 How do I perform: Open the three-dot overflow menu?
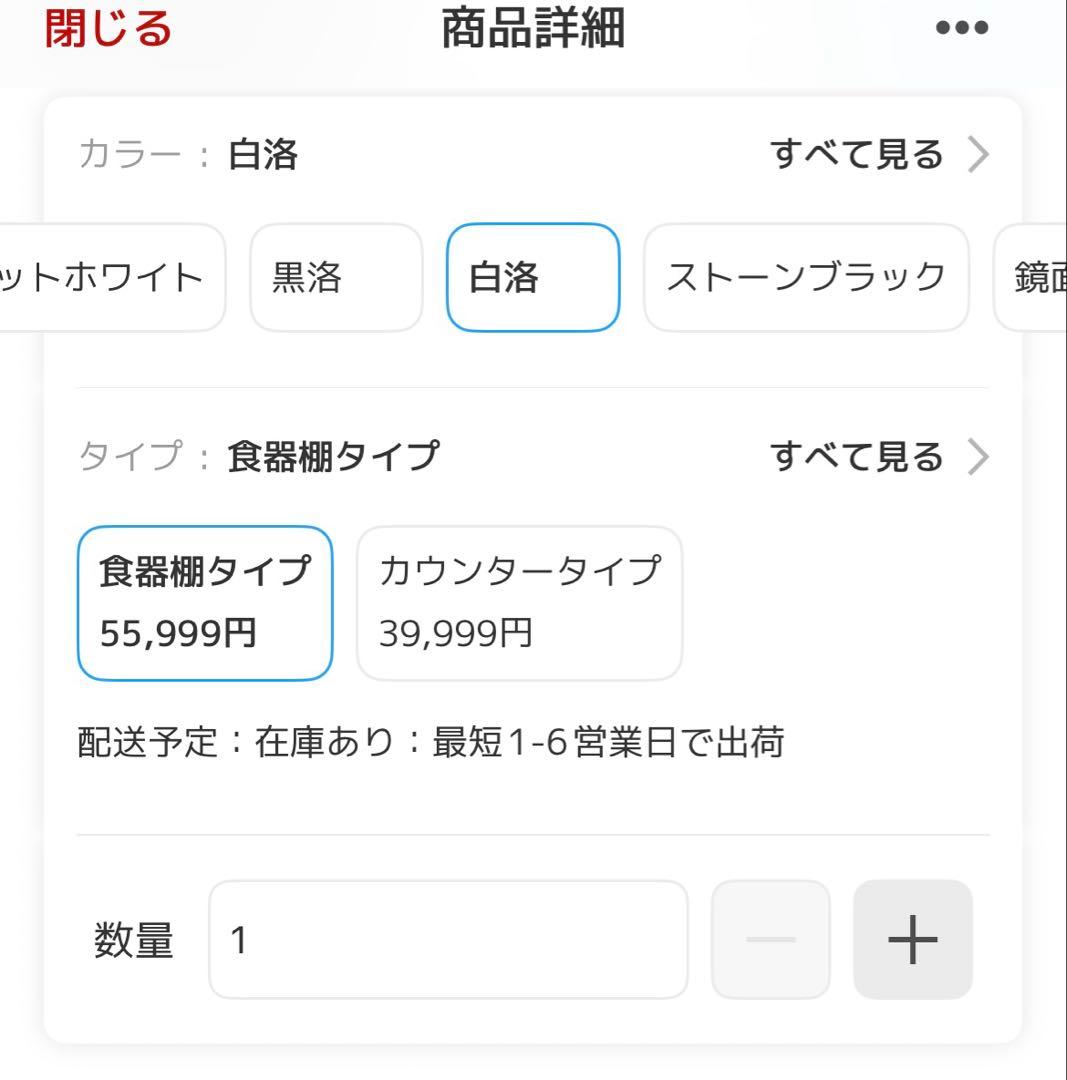(x=960, y=27)
